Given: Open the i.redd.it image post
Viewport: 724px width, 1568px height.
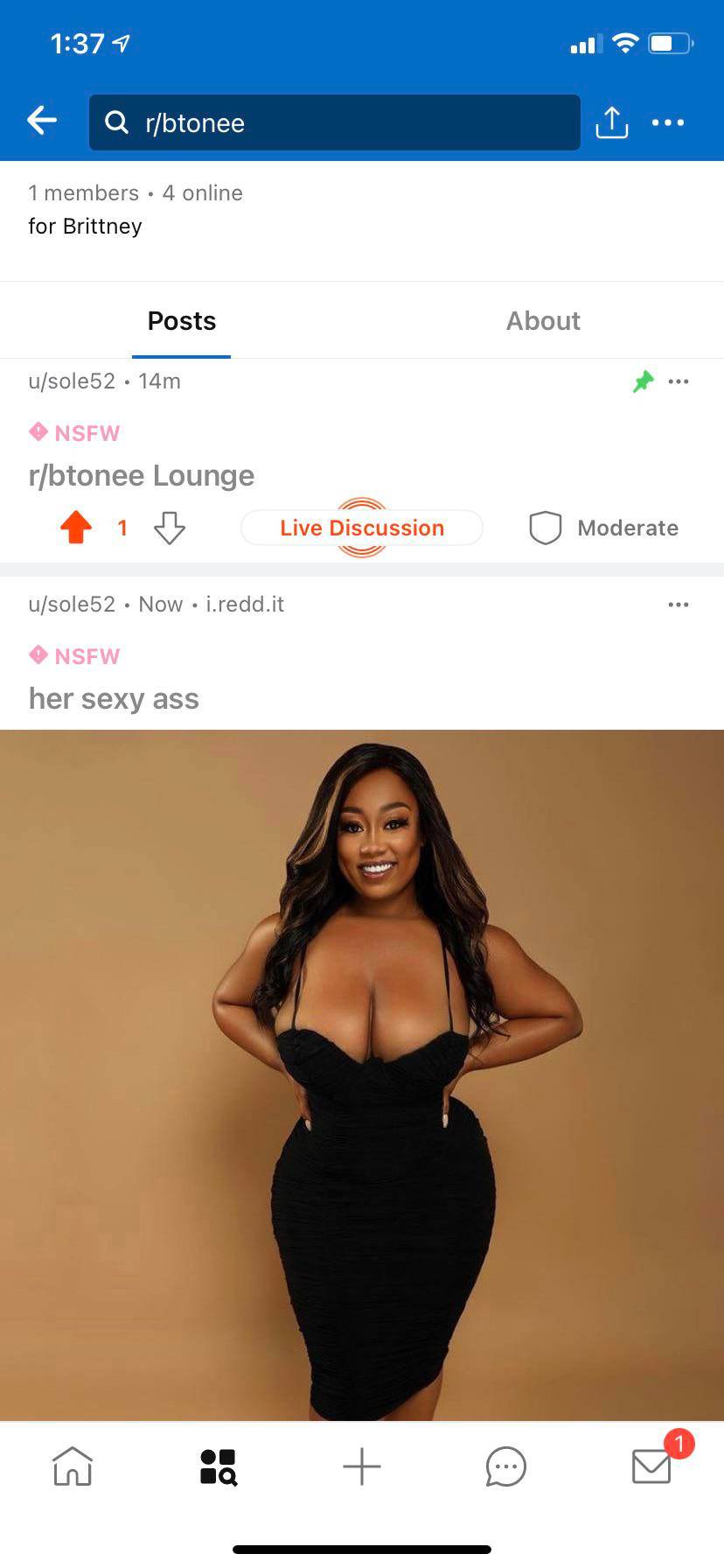Looking at the screenshot, I should (362, 1074).
